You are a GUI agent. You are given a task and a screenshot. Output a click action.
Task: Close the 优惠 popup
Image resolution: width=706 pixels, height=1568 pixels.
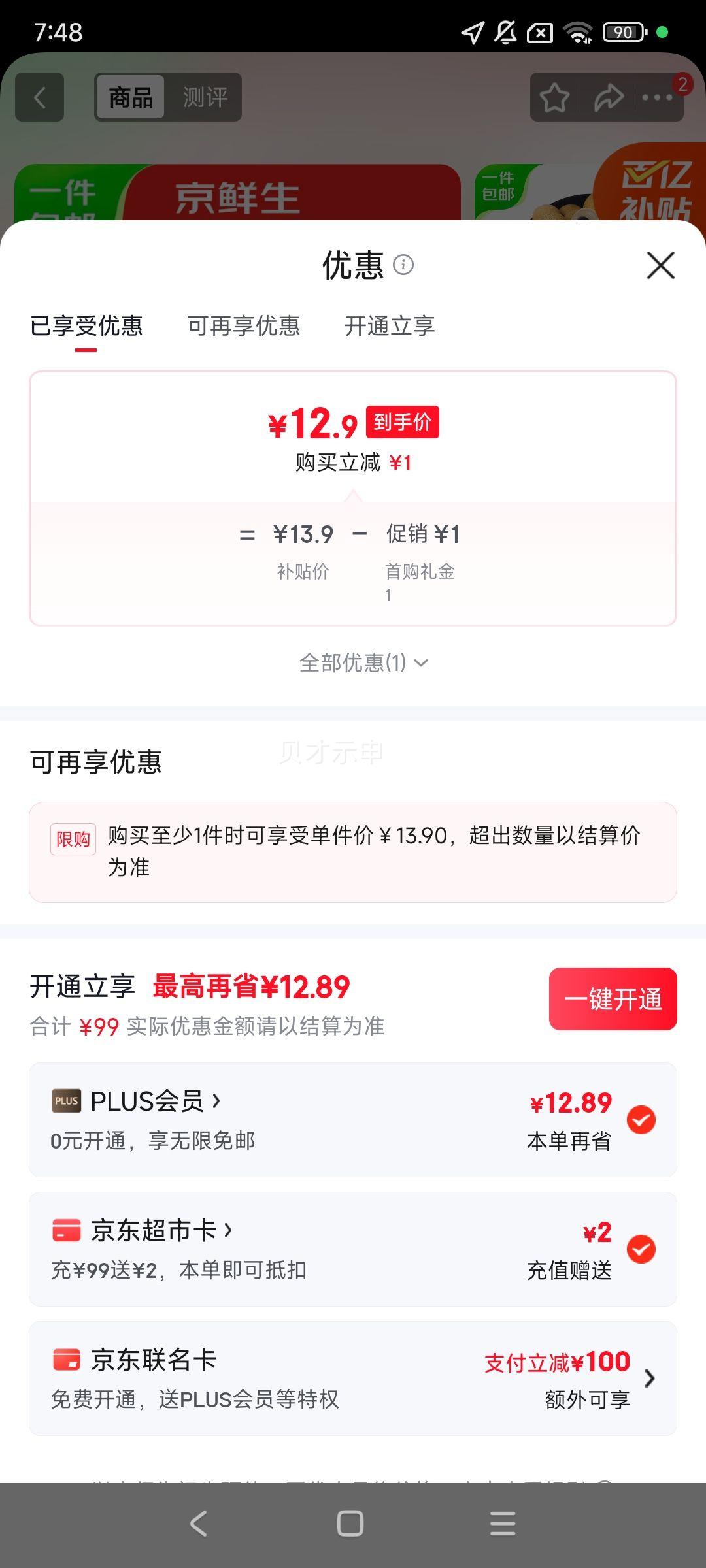660,266
